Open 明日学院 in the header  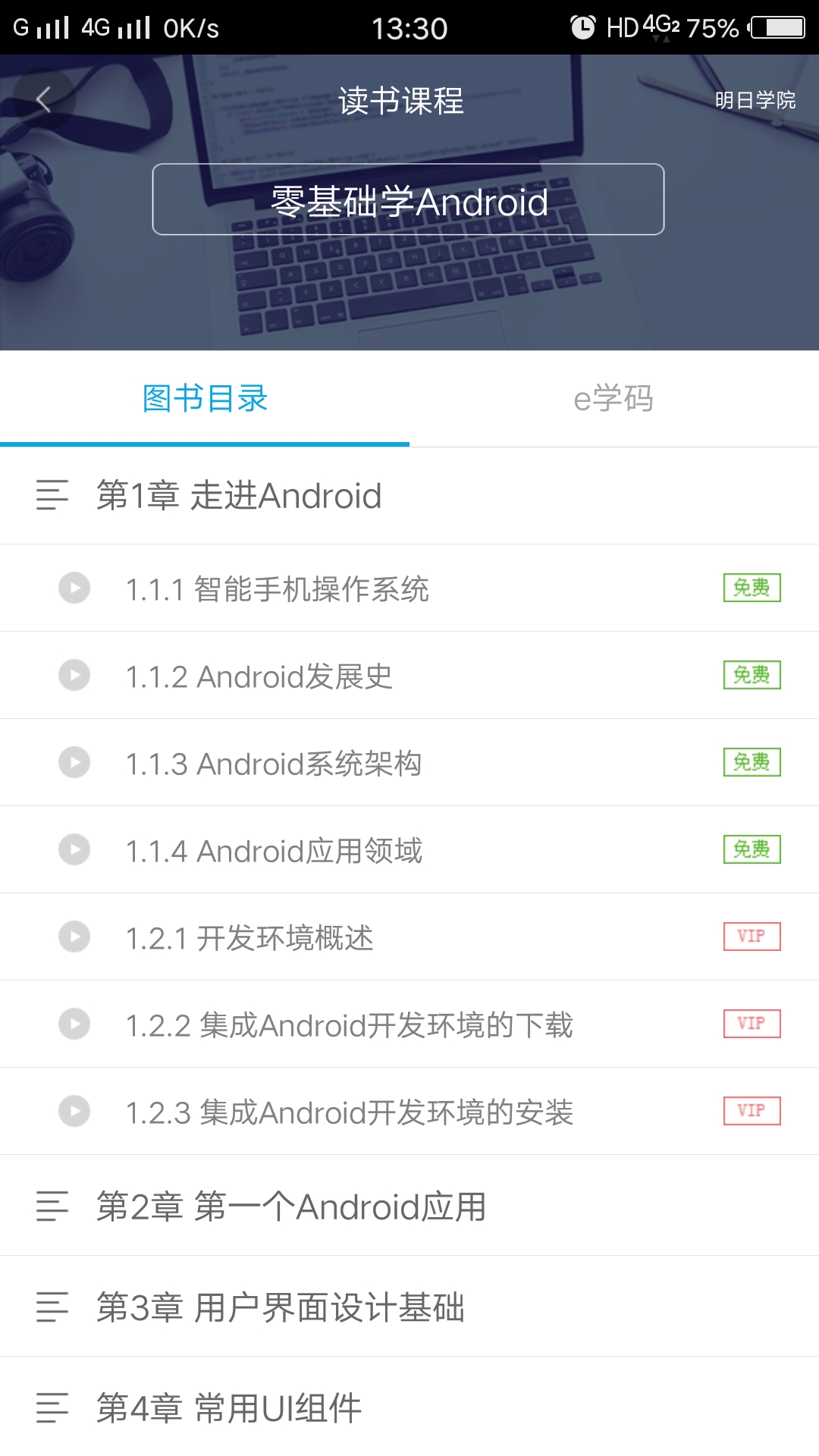click(755, 100)
